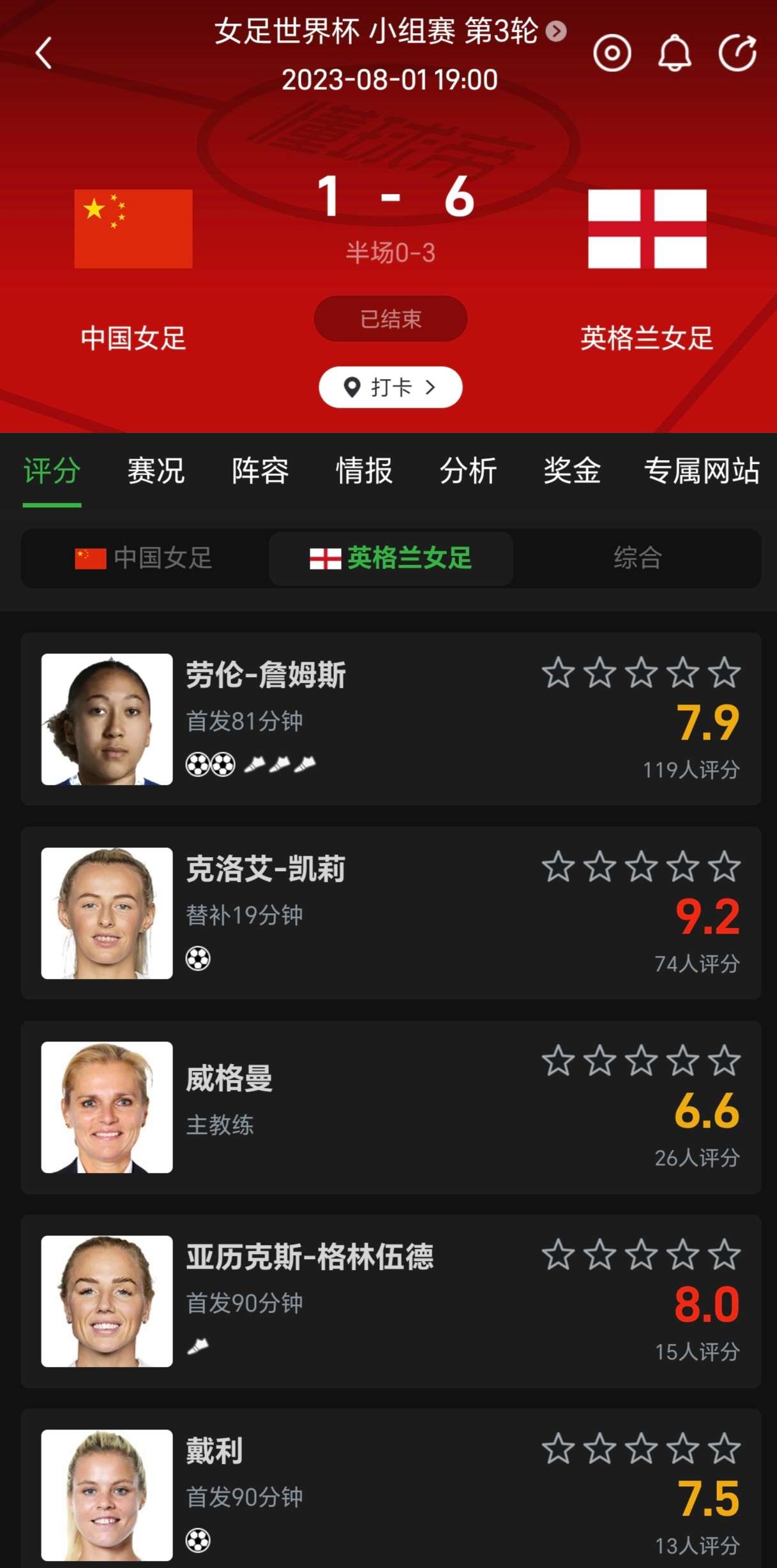This screenshot has width=777, height=1568.
Task: Switch to the 赛况 tab
Action: tap(156, 472)
